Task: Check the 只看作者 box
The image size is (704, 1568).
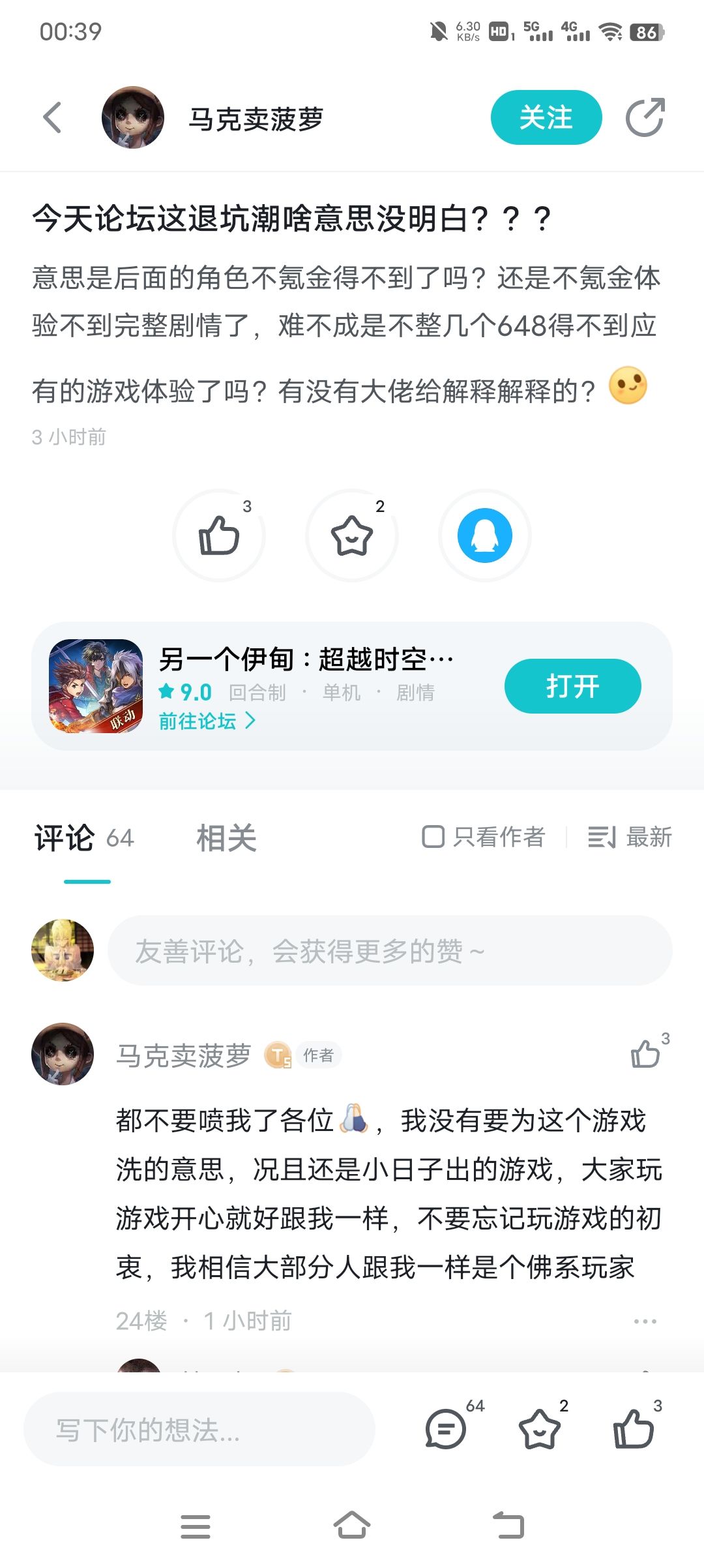Action: pyautogui.click(x=433, y=837)
